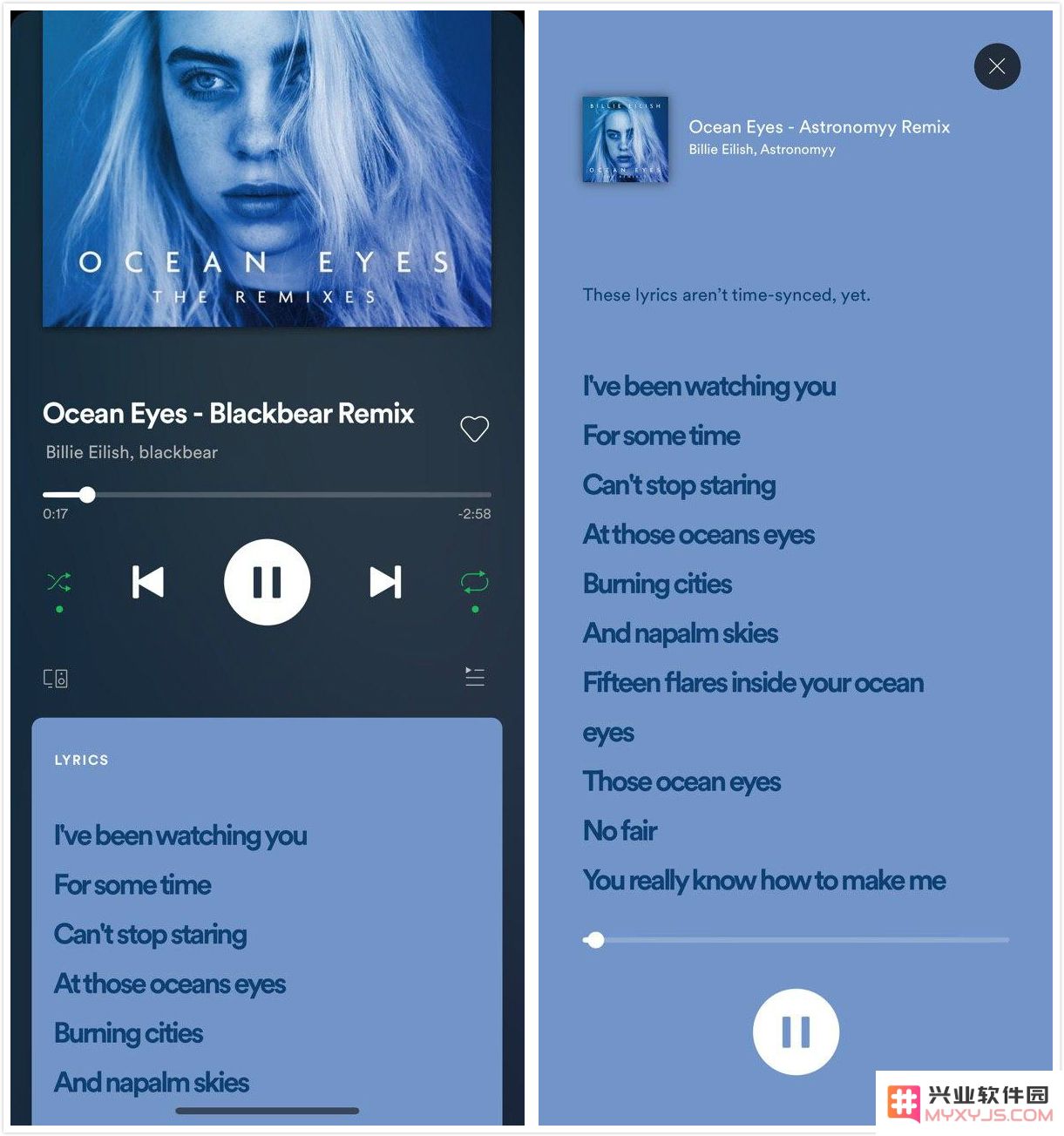Like Ocean Eyes Blackbear Remix with heart
The width and height of the screenshot is (1064, 1136).
[x=474, y=429]
